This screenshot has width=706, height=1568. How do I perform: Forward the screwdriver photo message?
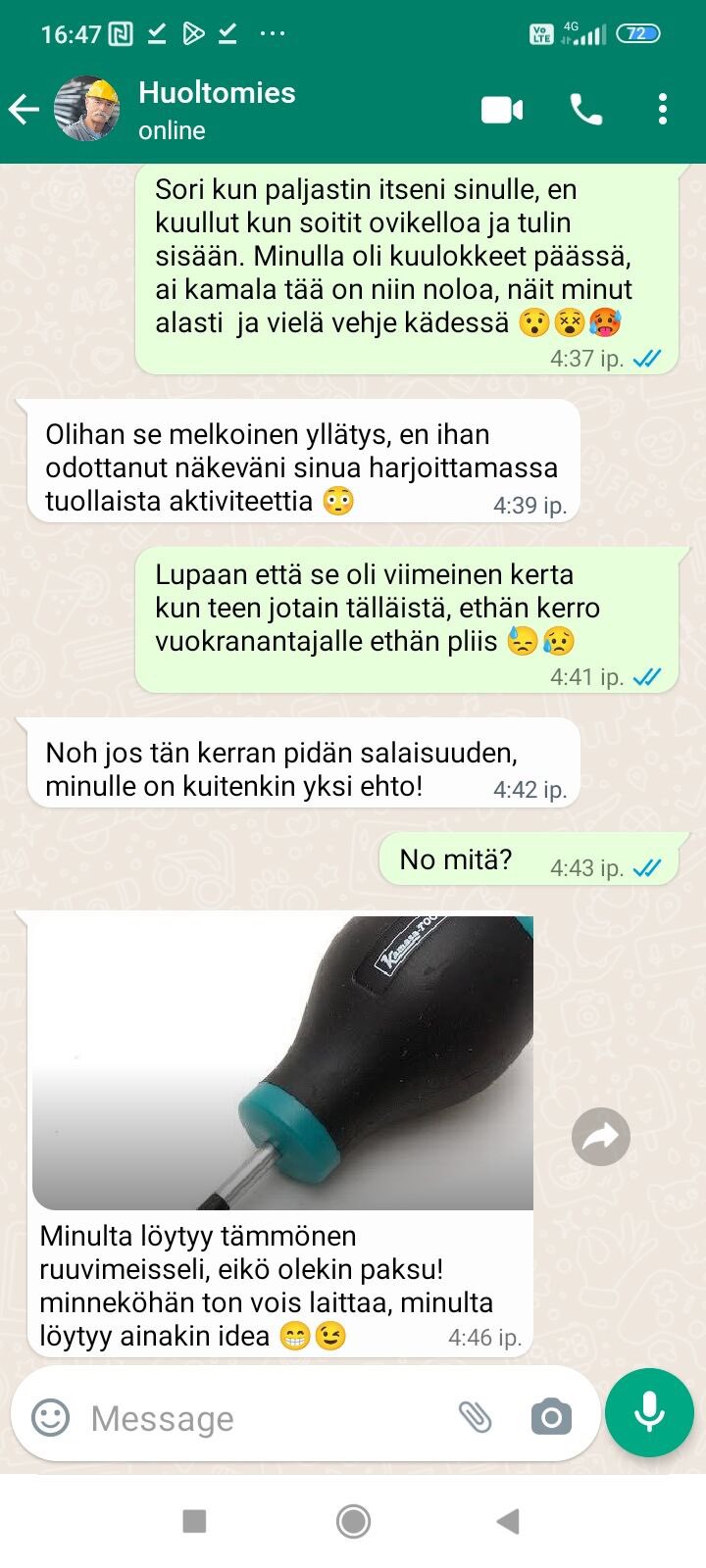point(600,1137)
